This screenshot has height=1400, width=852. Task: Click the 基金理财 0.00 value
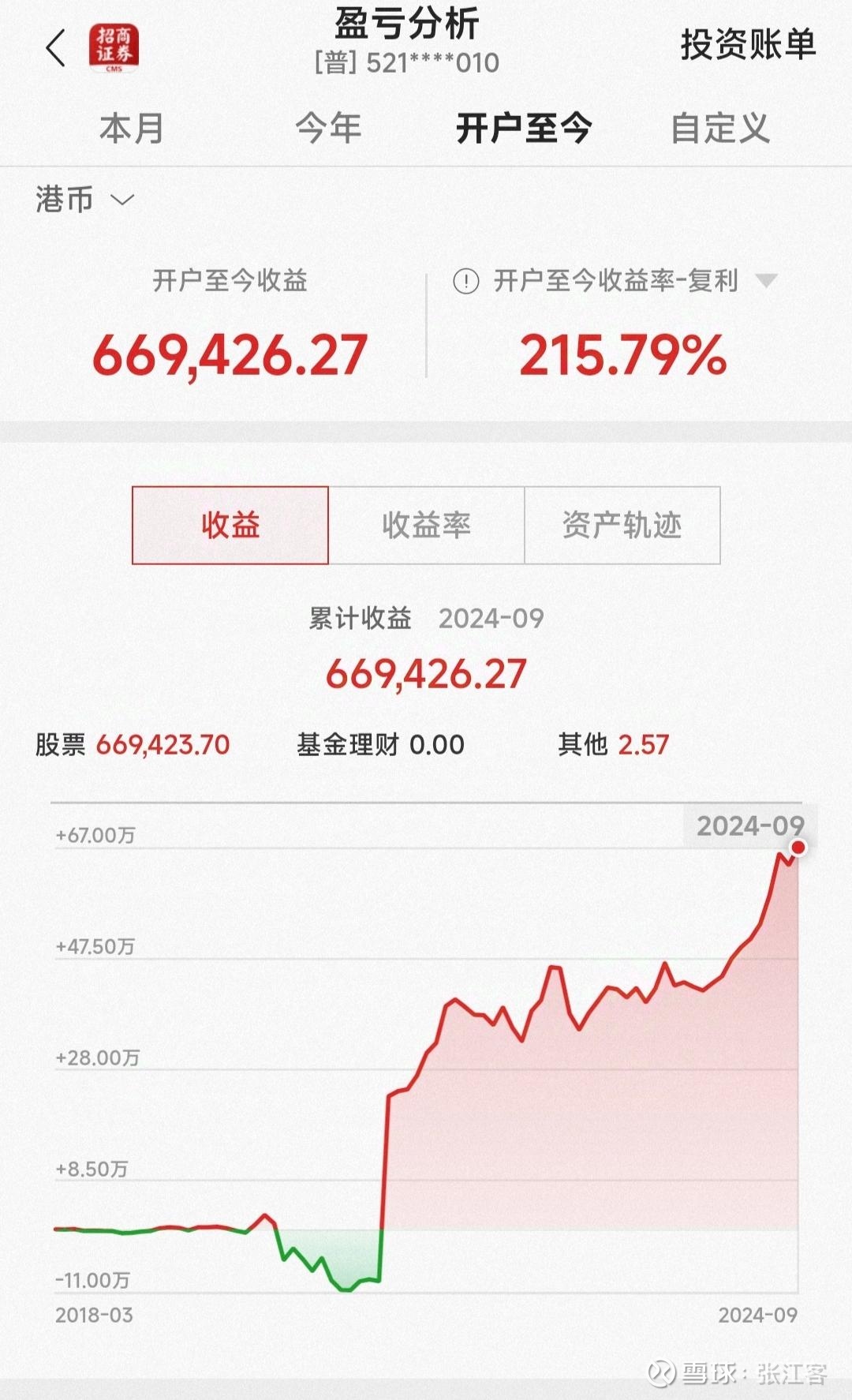pos(379,743)
